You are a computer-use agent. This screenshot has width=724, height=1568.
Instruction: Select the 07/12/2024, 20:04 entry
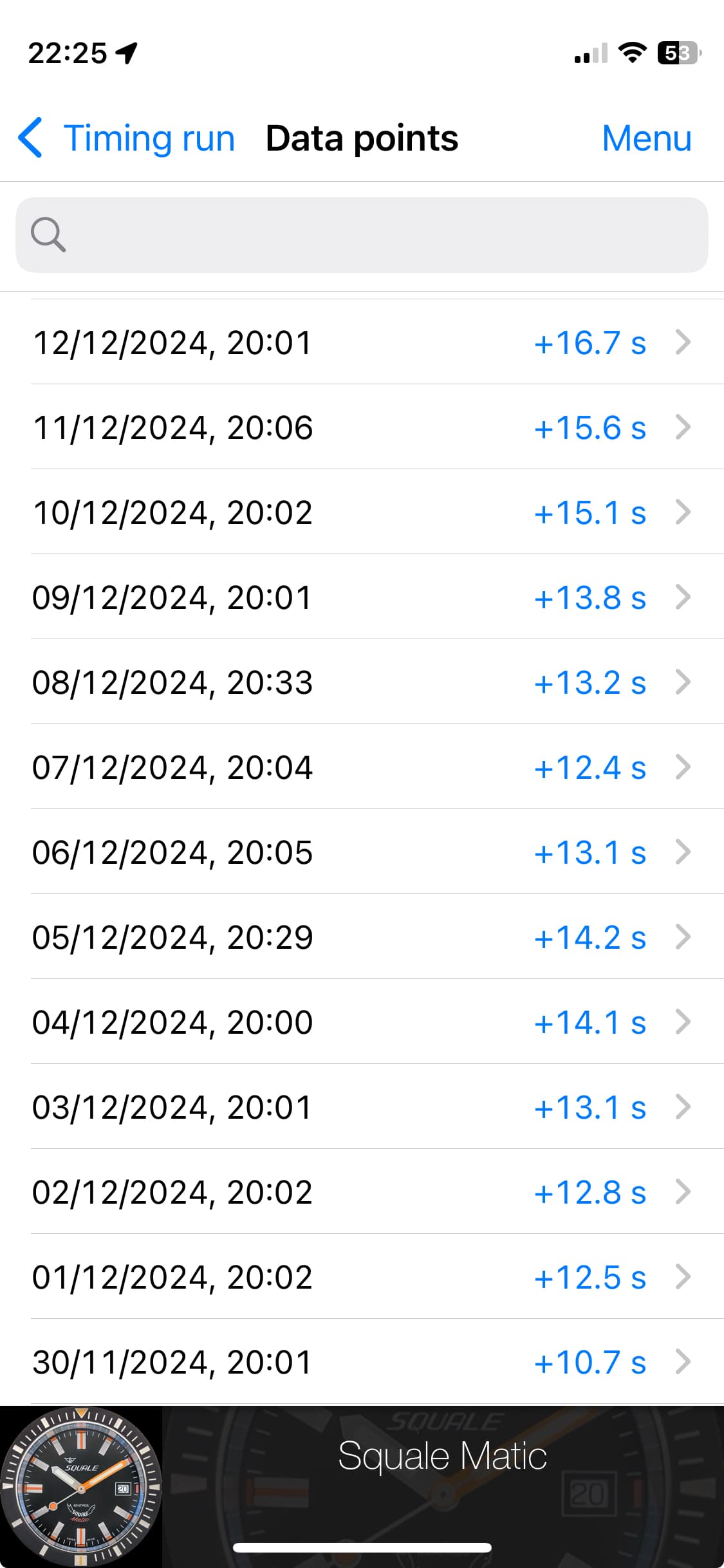(x=362, y=767)
